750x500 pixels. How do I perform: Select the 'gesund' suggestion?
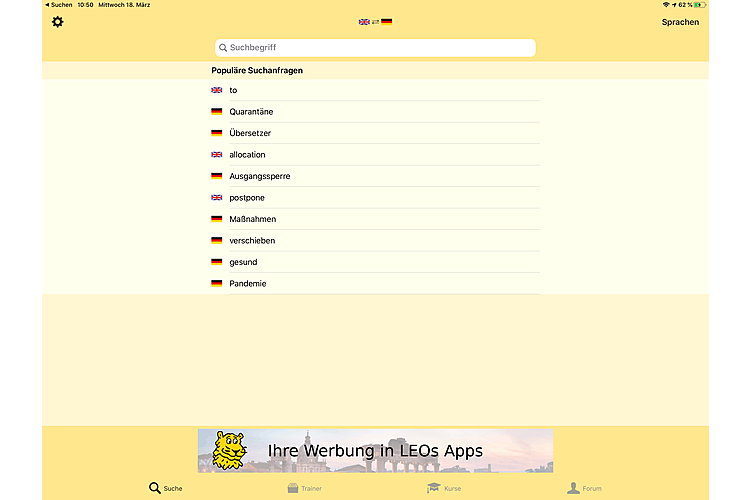coord(243,262)
